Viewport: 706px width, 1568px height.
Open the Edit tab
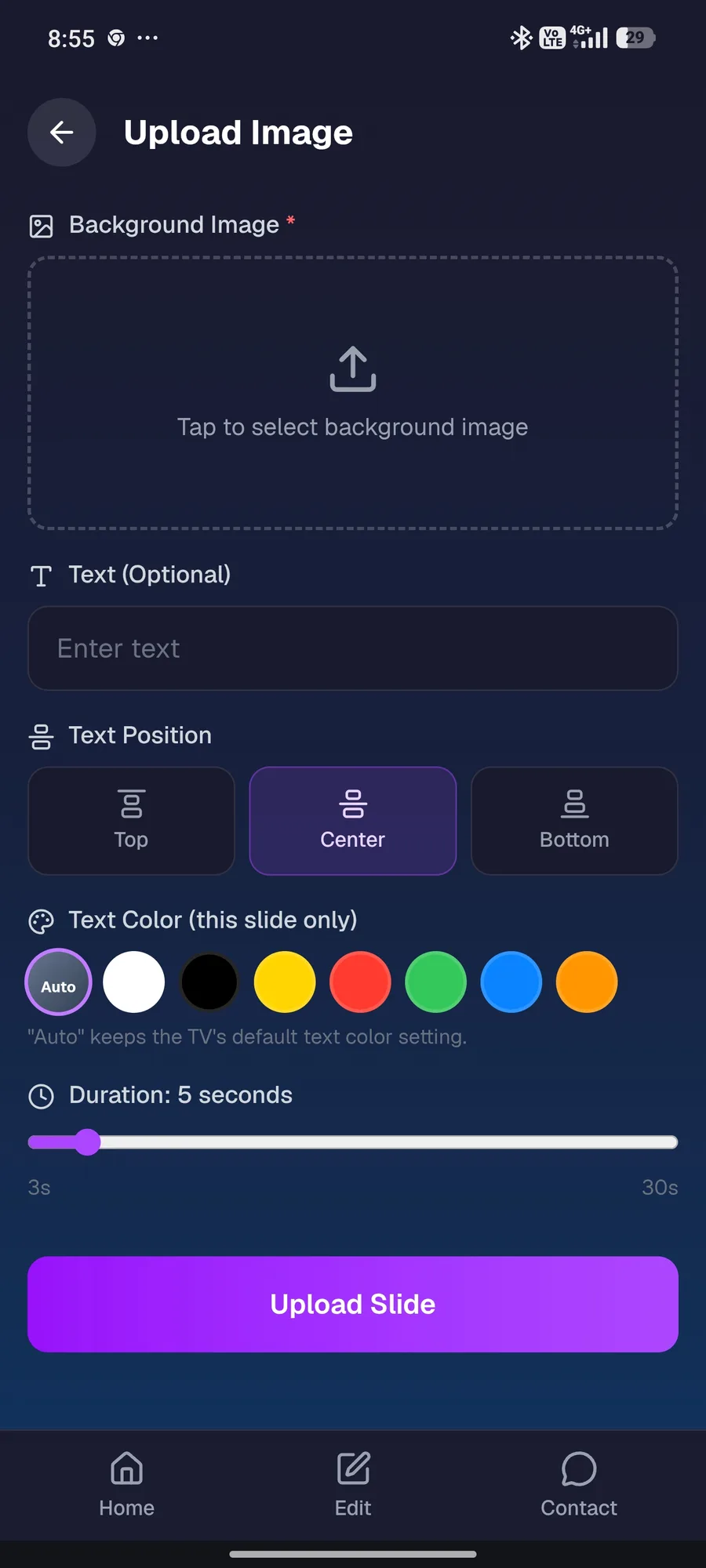[x=353, y=1484]
